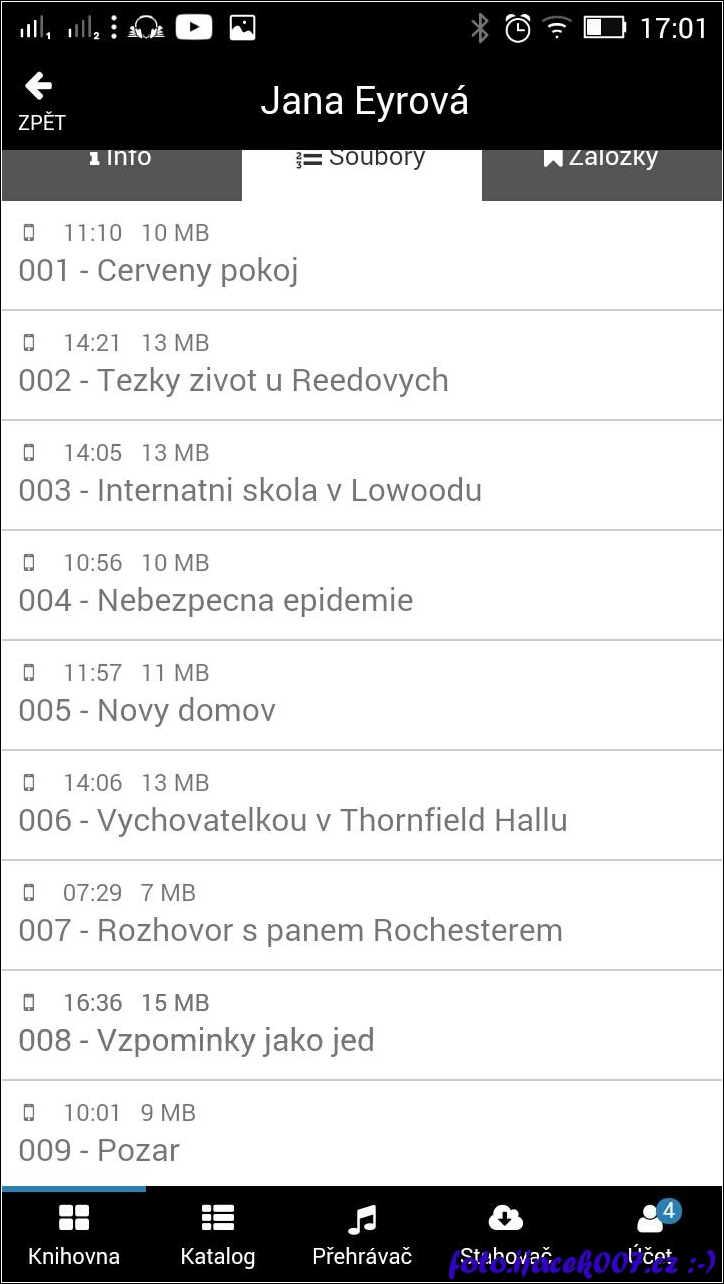Go to the Knihovna section
The width and height of the screenshot is (724, 1284).
click(73, 1236)
